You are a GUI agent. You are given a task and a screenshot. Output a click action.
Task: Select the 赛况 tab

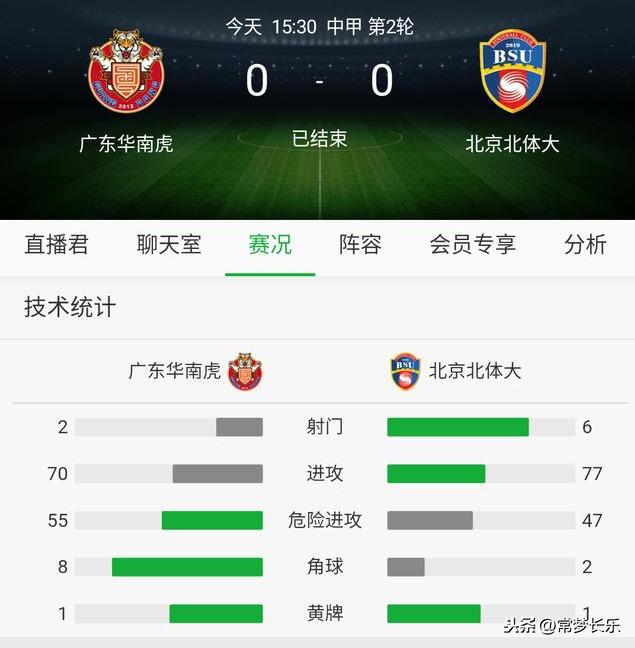click(270, 245)
